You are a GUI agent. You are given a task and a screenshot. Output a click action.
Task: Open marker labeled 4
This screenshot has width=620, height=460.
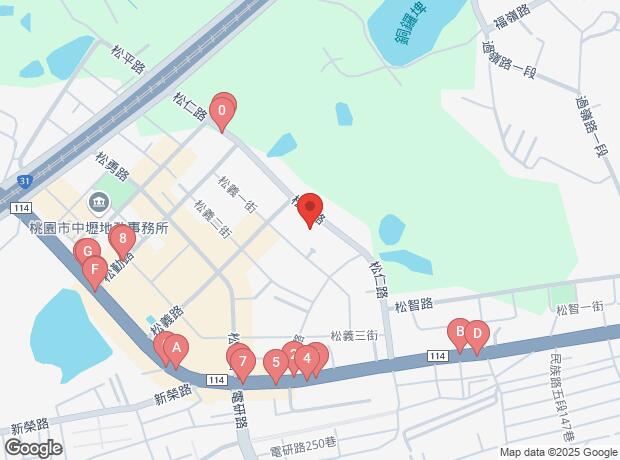[307, 358]
